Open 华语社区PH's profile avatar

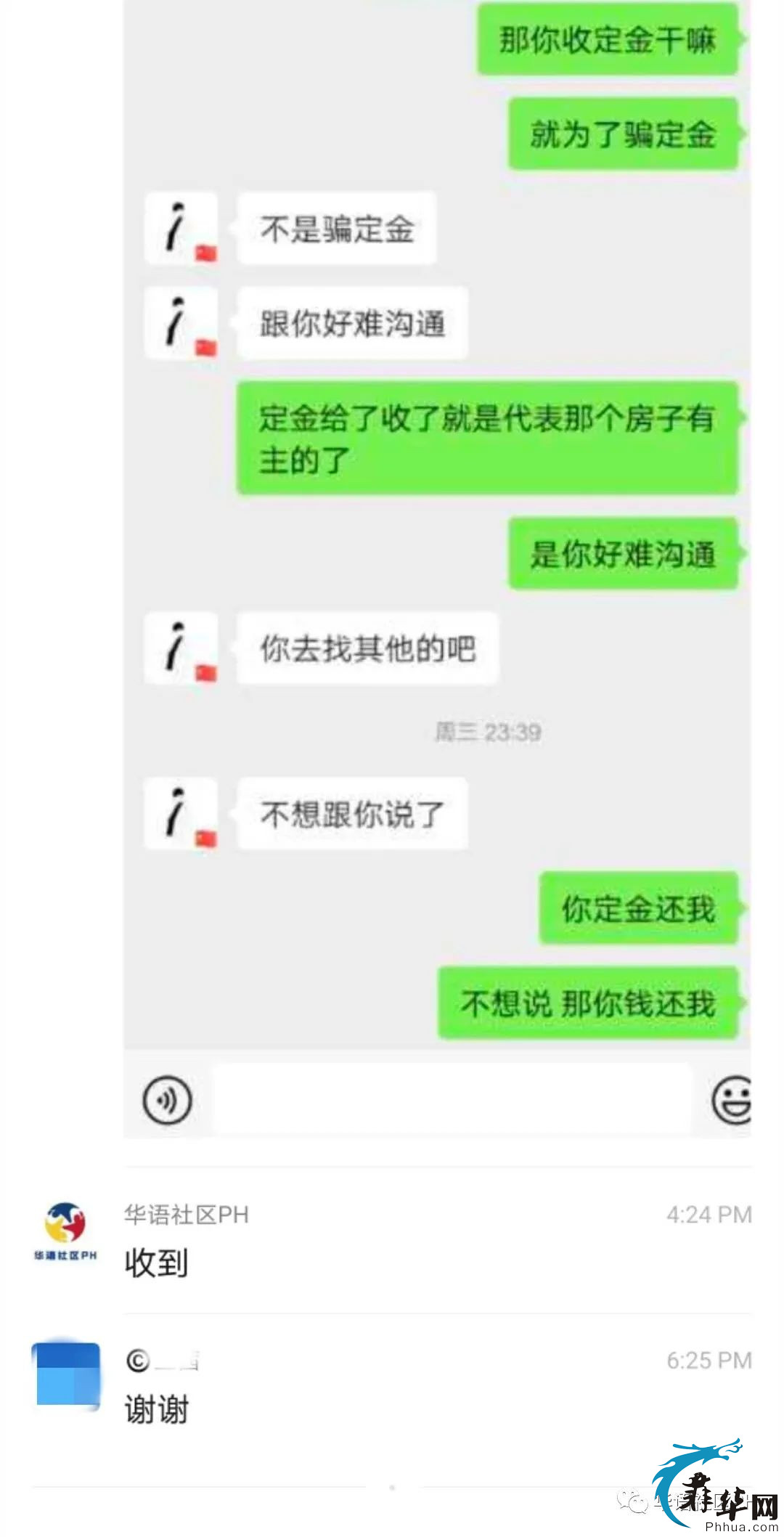pyautogui.click(x=65, y=1229)
